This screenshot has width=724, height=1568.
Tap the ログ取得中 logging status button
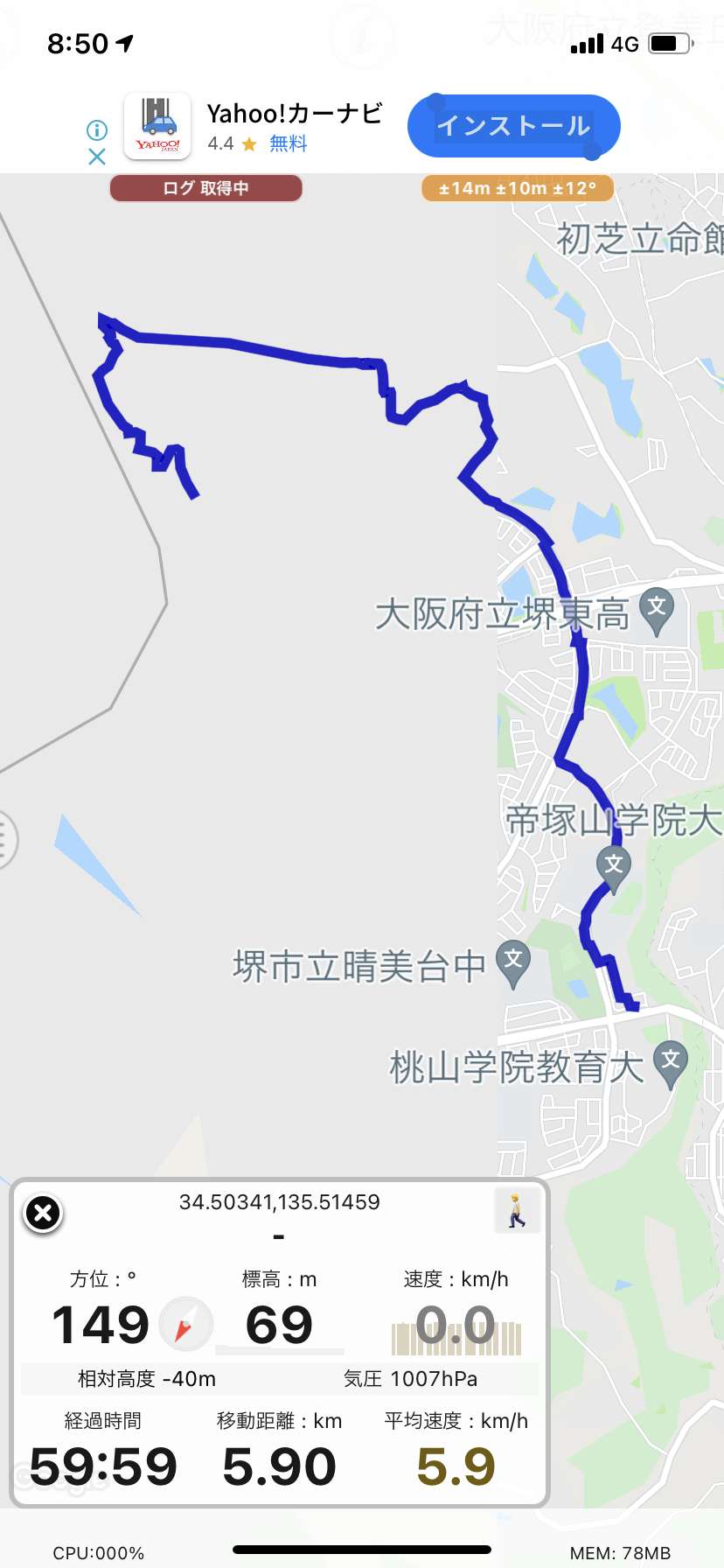click(205, 188)
